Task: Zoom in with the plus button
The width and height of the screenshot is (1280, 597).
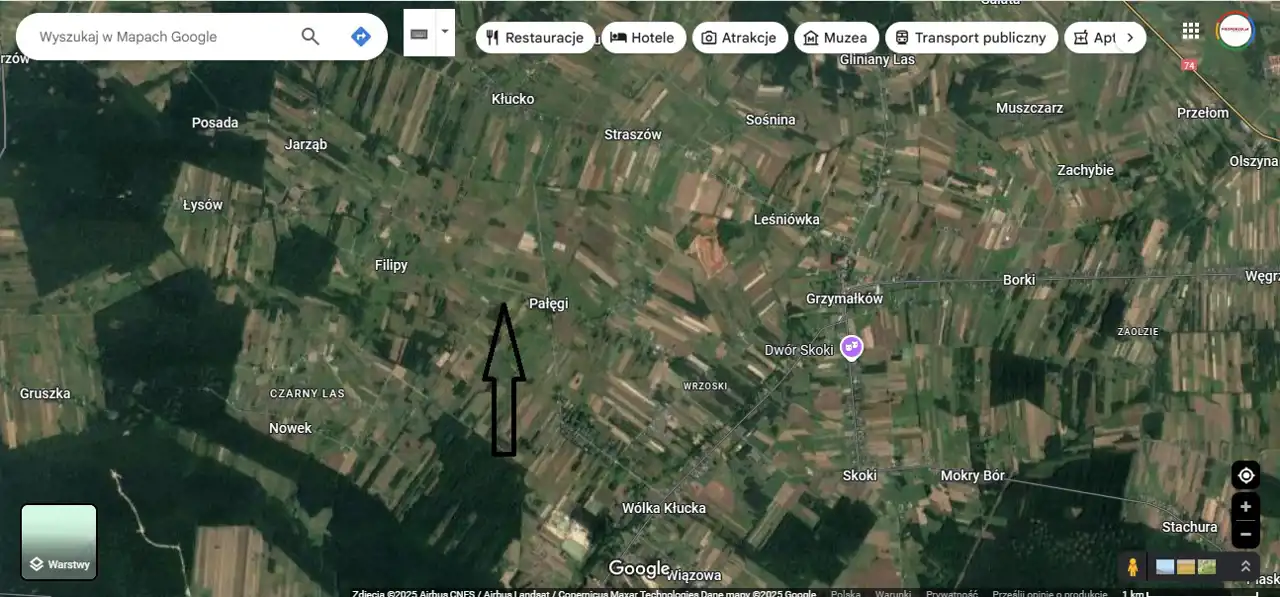Action: tap(1245, 507)
